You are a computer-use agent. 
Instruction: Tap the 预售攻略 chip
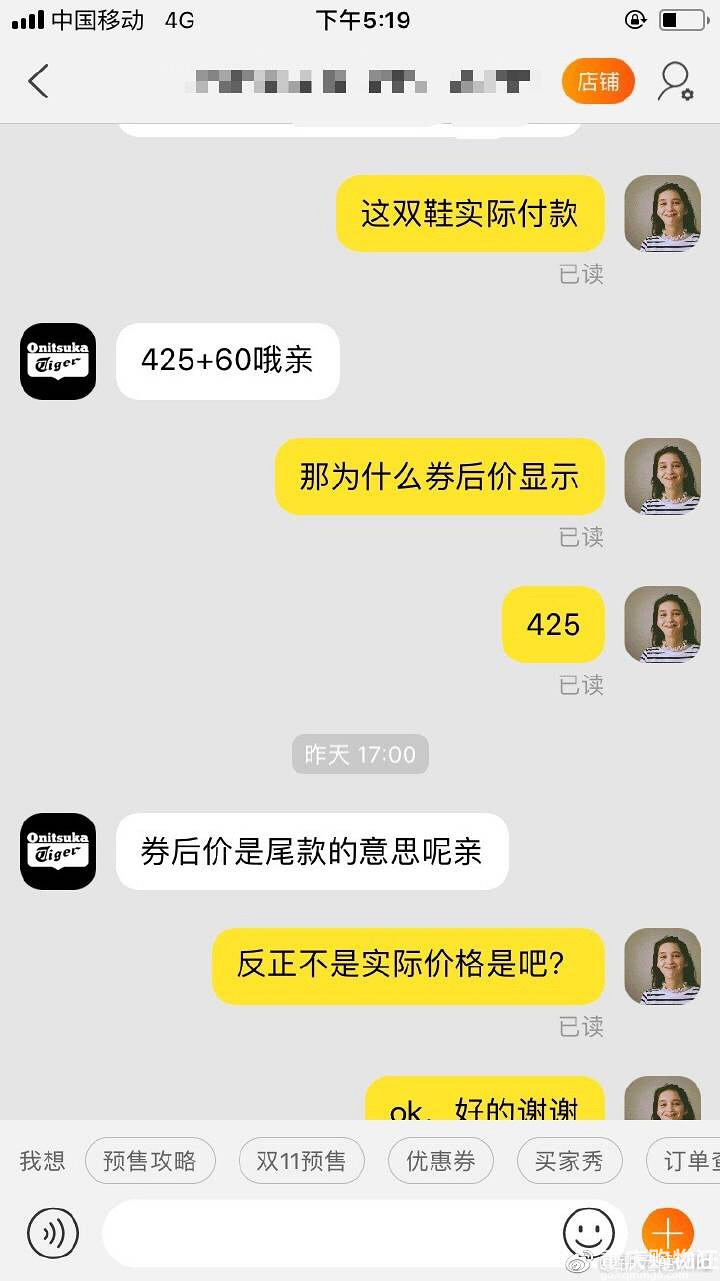point(149,1161)
